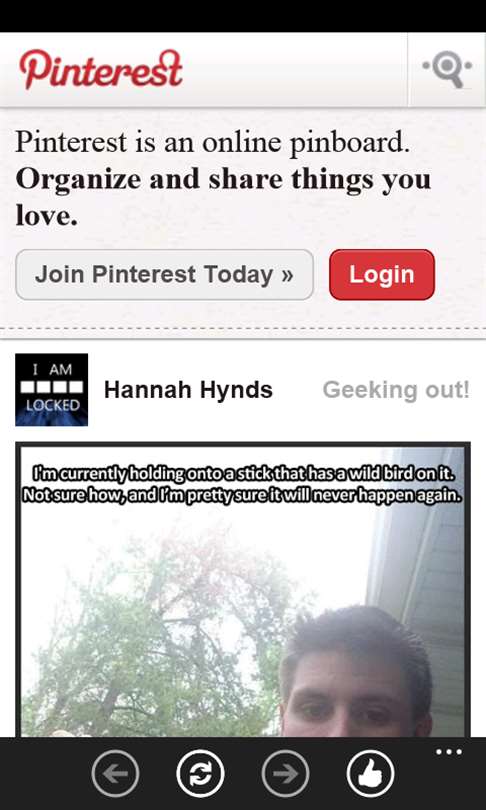Screen dimensions: 486x810
Task: Open Hannah Hynds' profile picture
Action: click(x=52, y=390)
